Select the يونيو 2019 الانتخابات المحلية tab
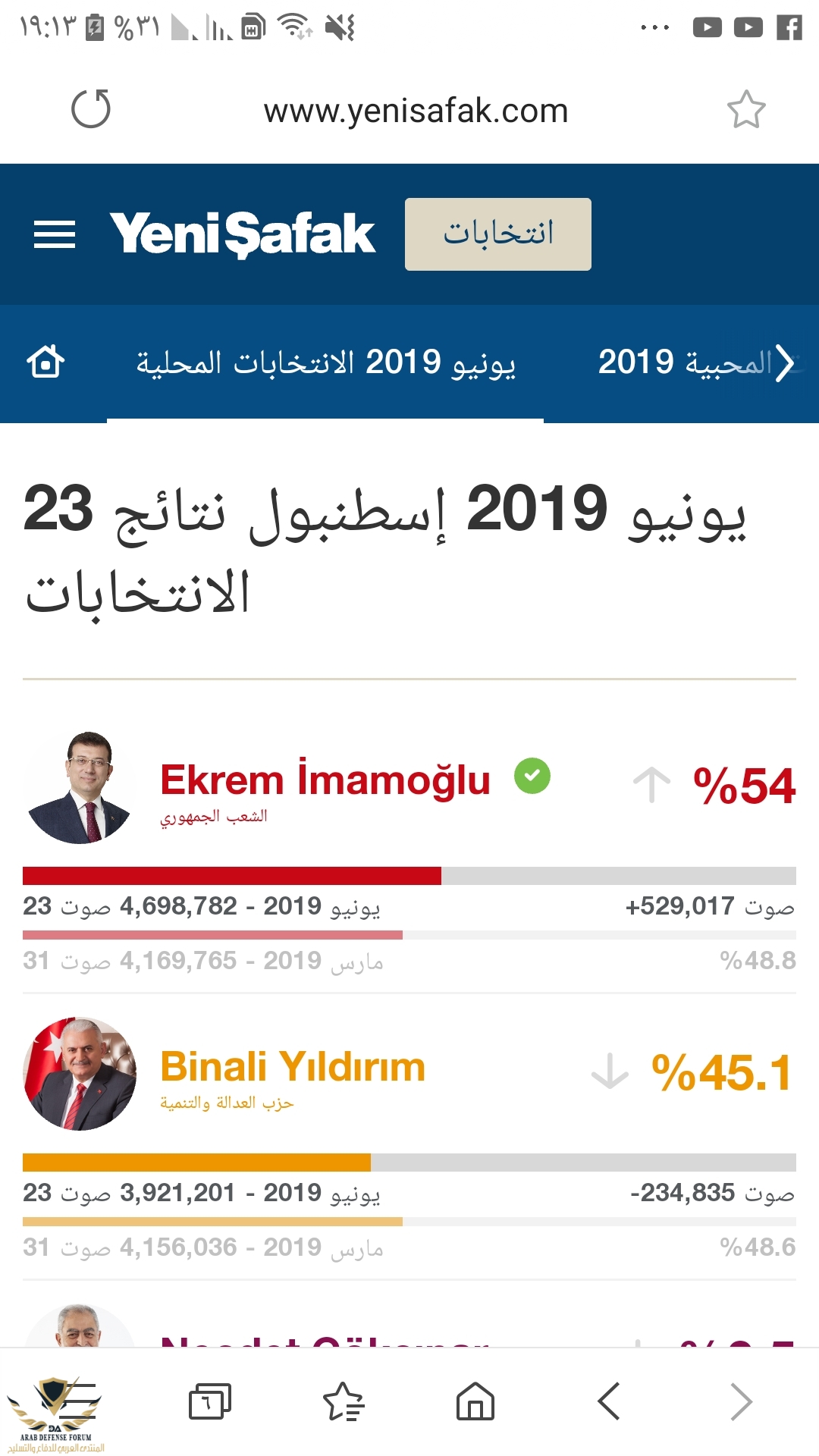 point(325,362)
